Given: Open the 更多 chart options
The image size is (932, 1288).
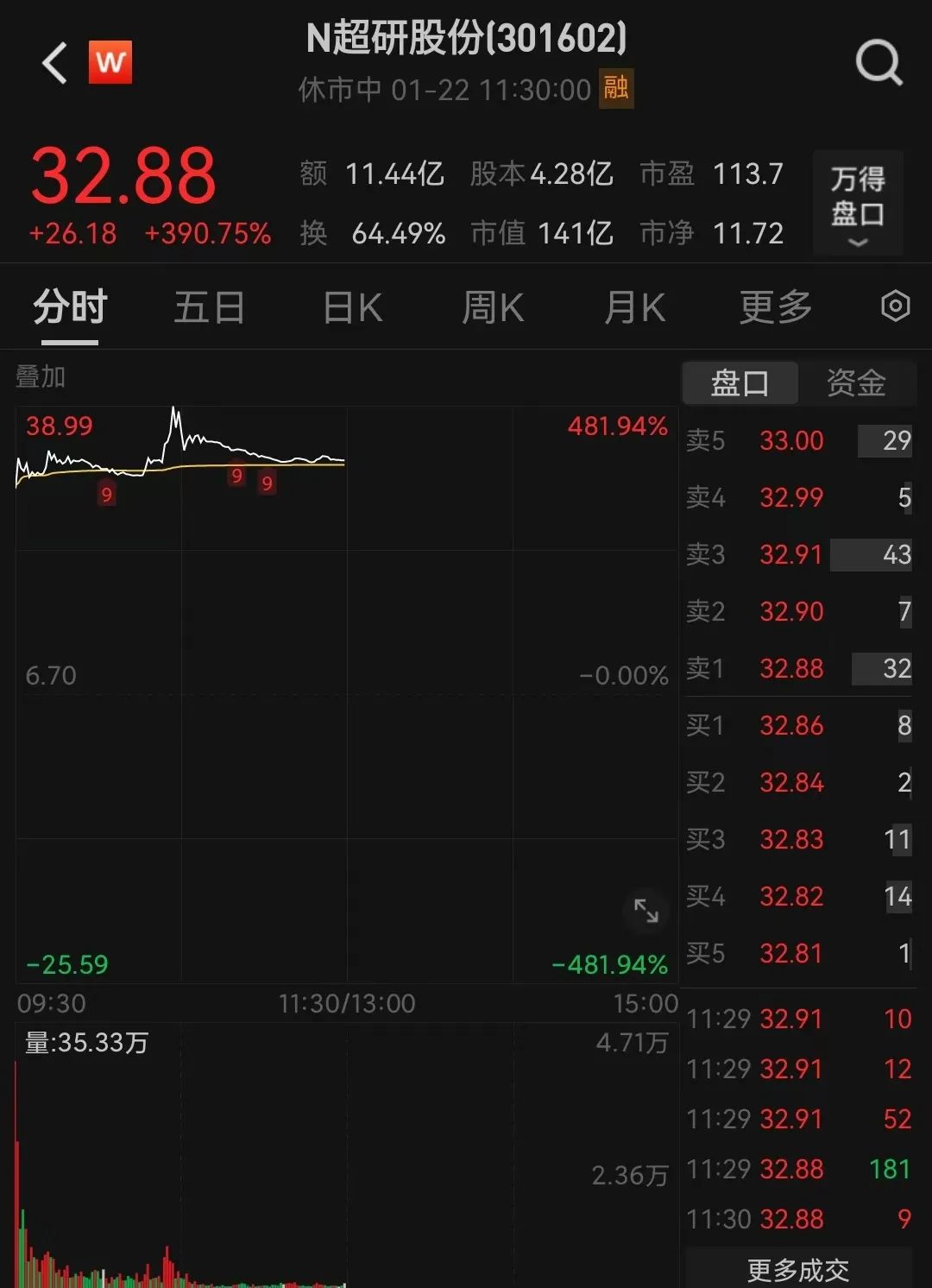Looking at the screenshot, I should point(776,307).
